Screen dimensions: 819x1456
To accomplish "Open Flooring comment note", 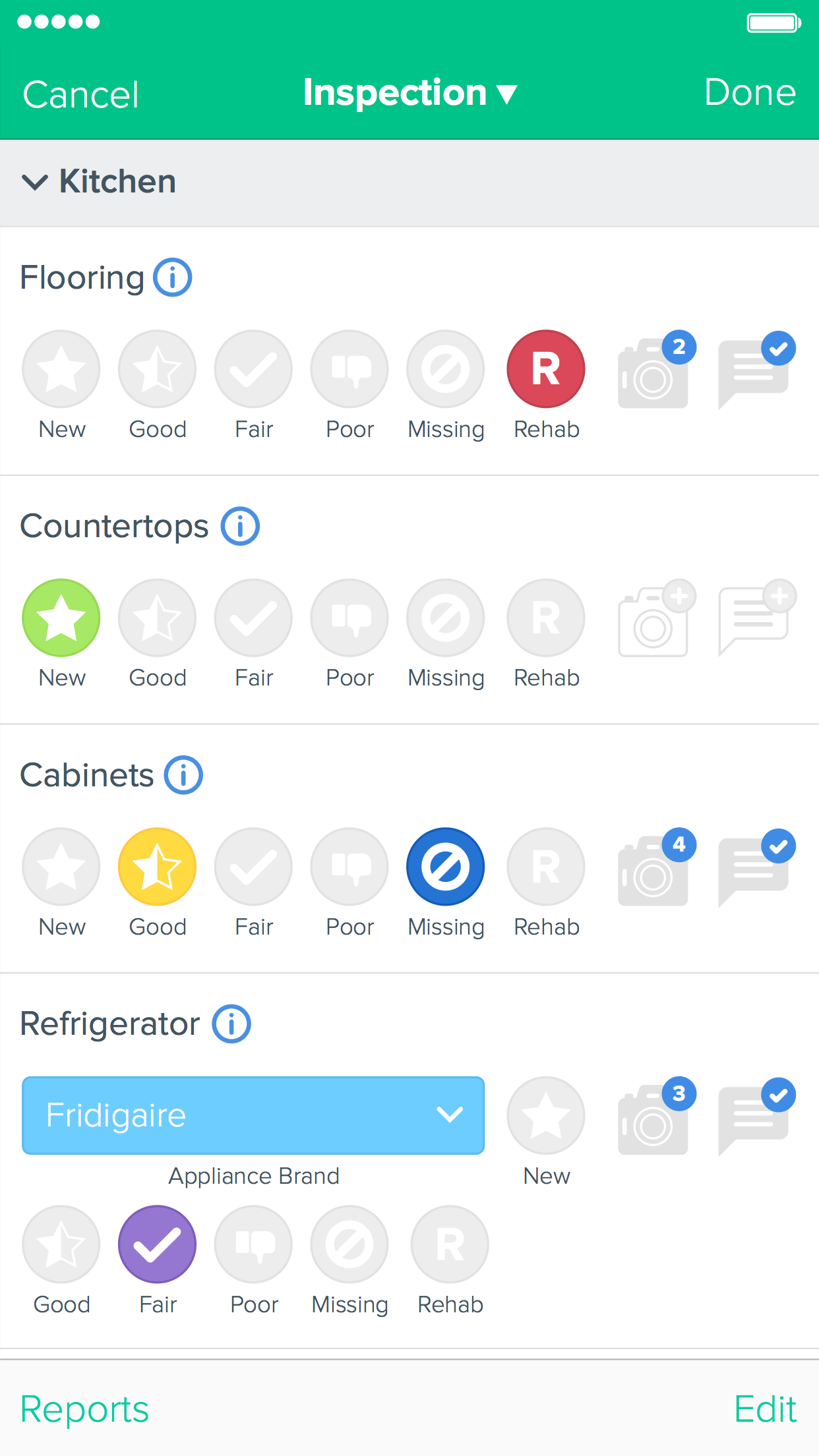I will click(x=755, y=371).
